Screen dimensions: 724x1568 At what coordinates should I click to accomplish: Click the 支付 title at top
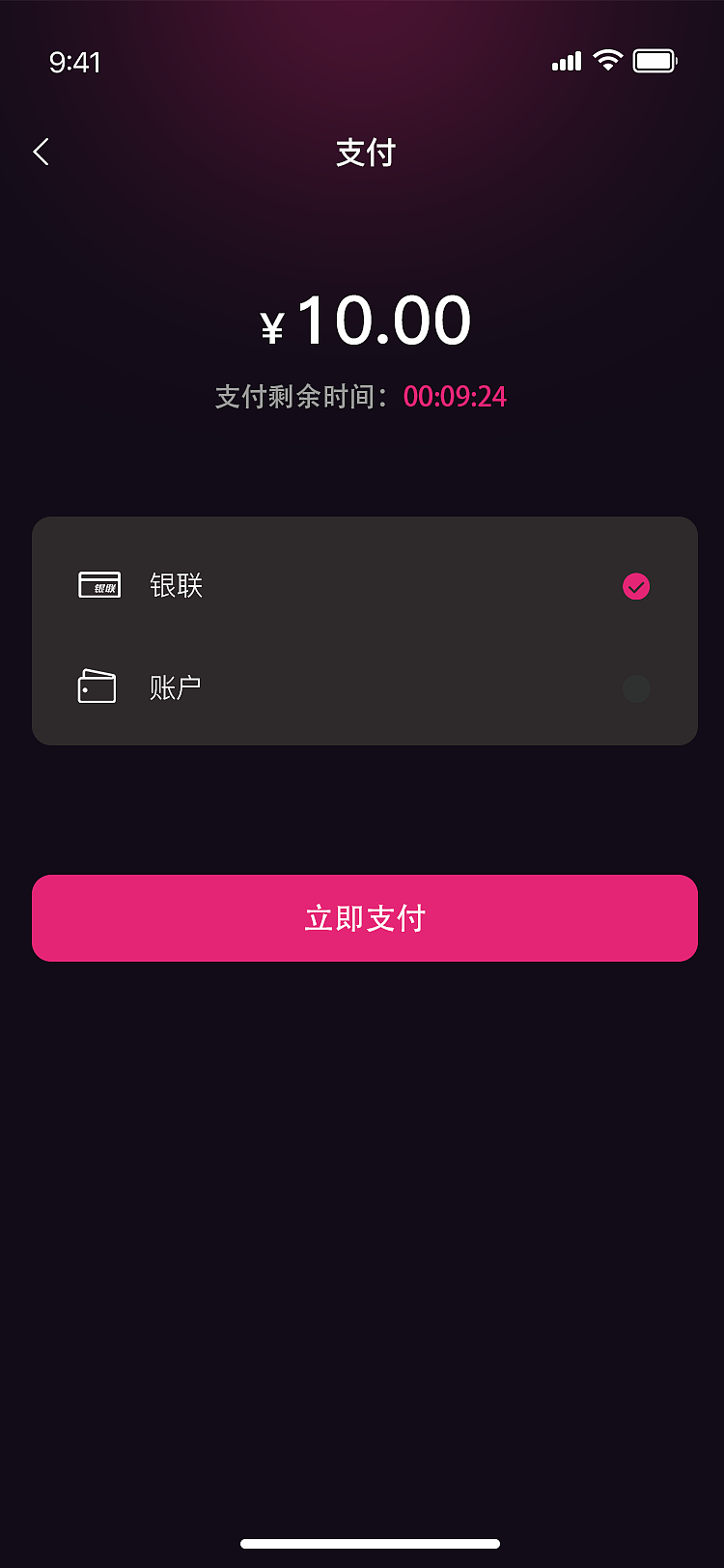pos(364,153)
